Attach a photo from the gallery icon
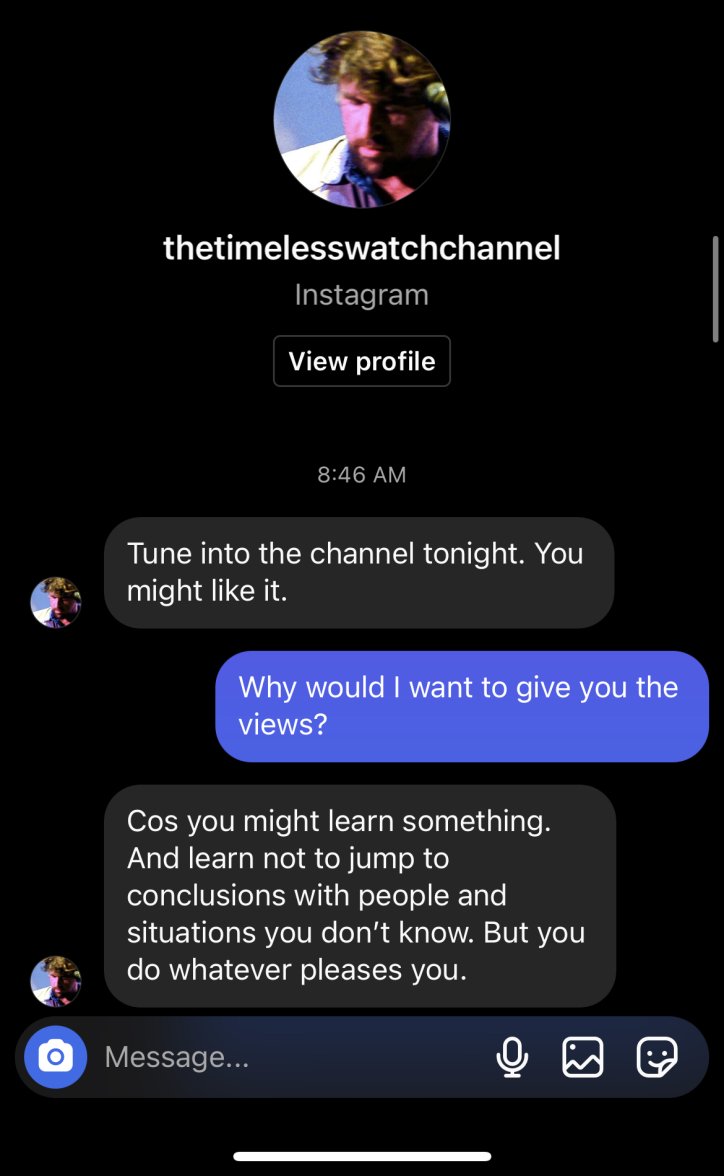This screenshot has height=1176, width=724. [583, 1057]
